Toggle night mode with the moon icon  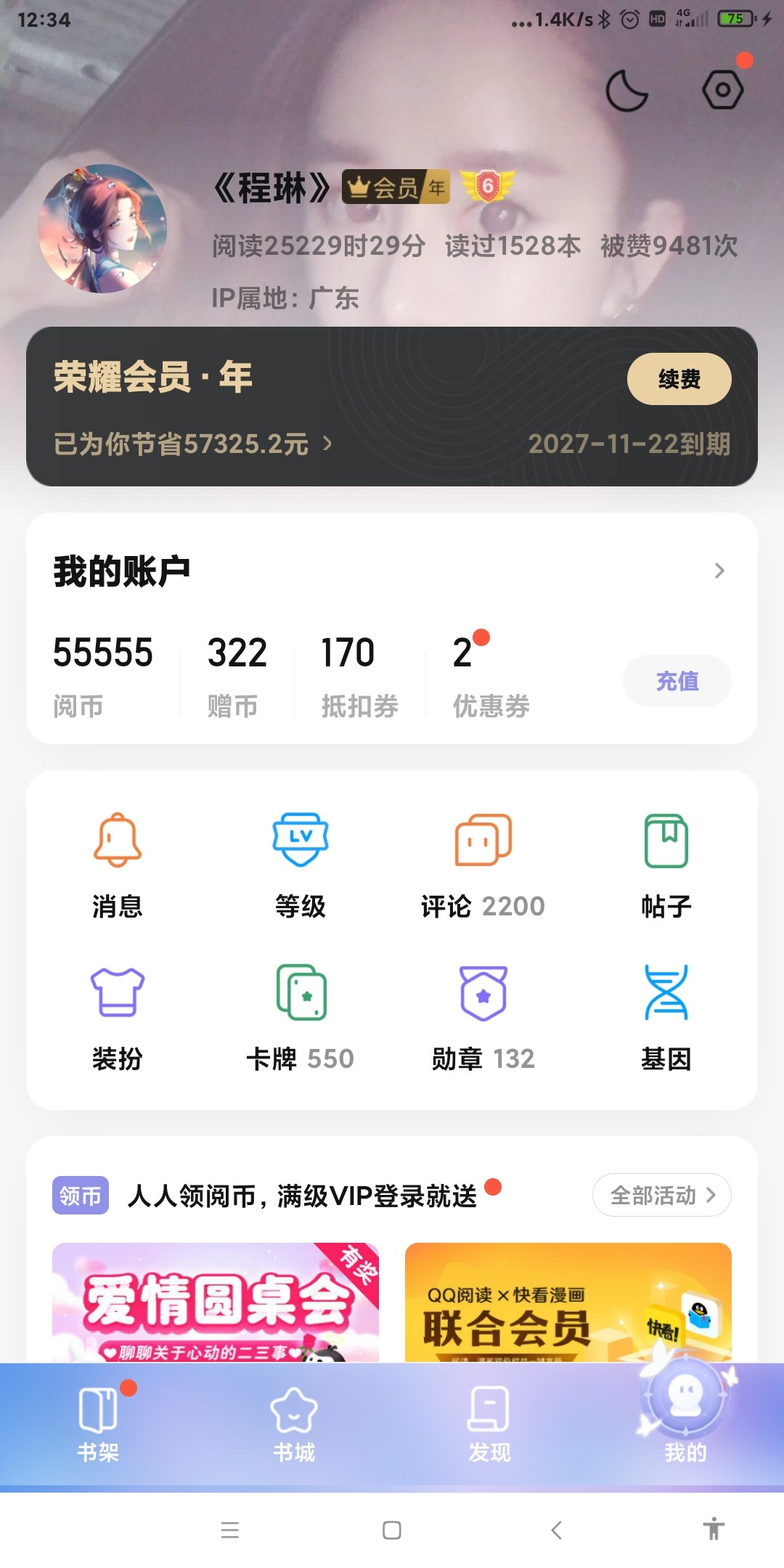626,91
